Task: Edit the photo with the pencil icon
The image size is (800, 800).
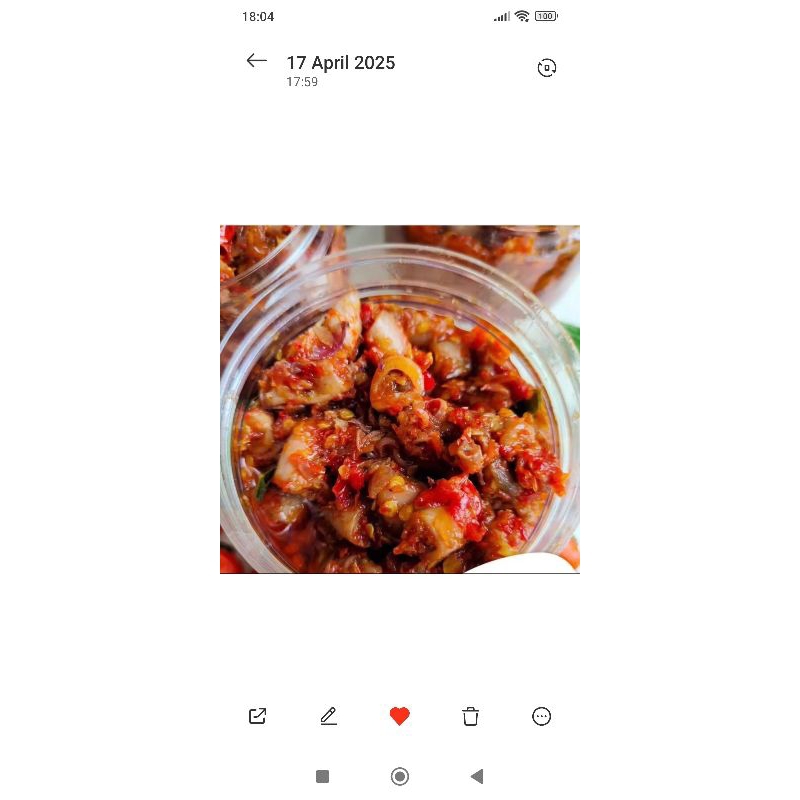Action: coord(328,716)
